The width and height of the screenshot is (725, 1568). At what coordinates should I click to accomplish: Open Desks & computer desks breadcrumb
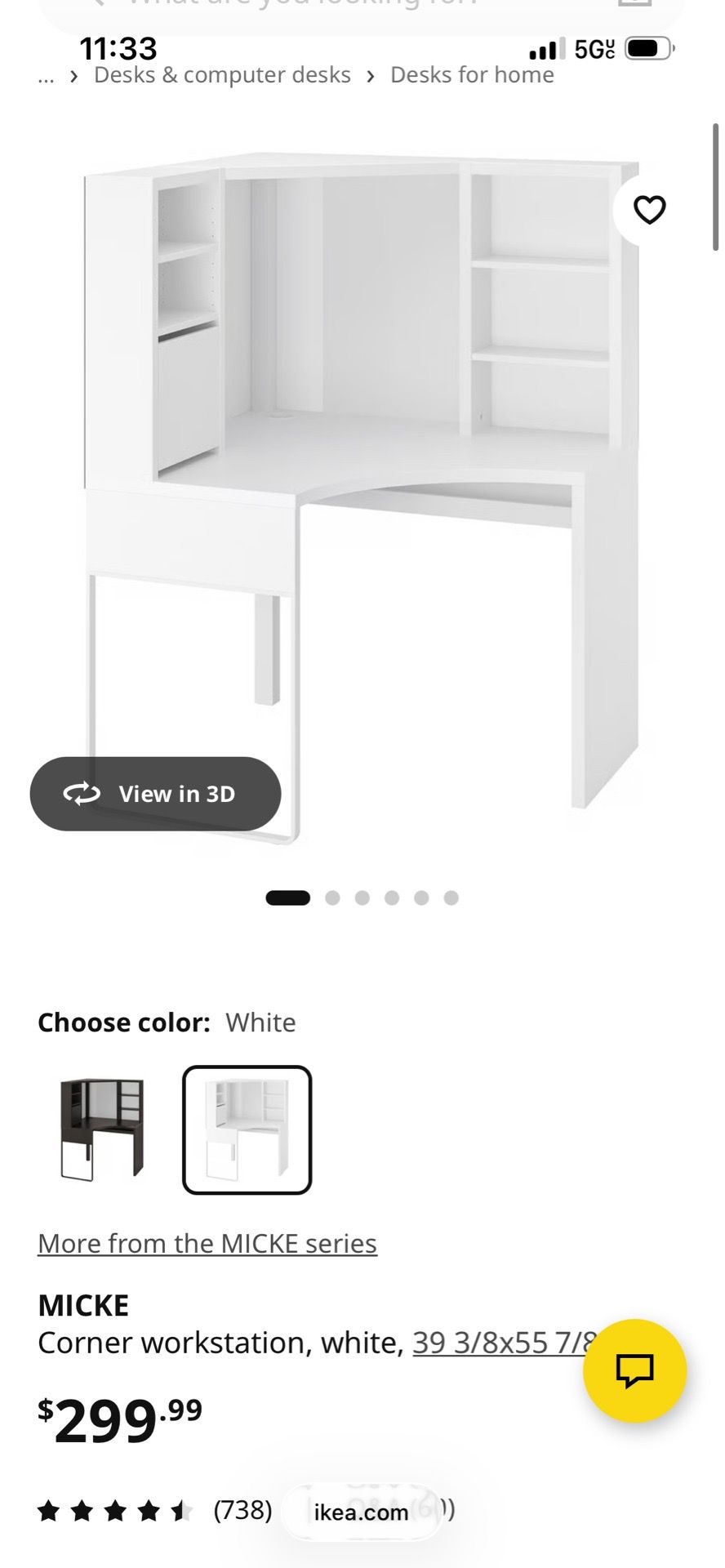[222, 75]
